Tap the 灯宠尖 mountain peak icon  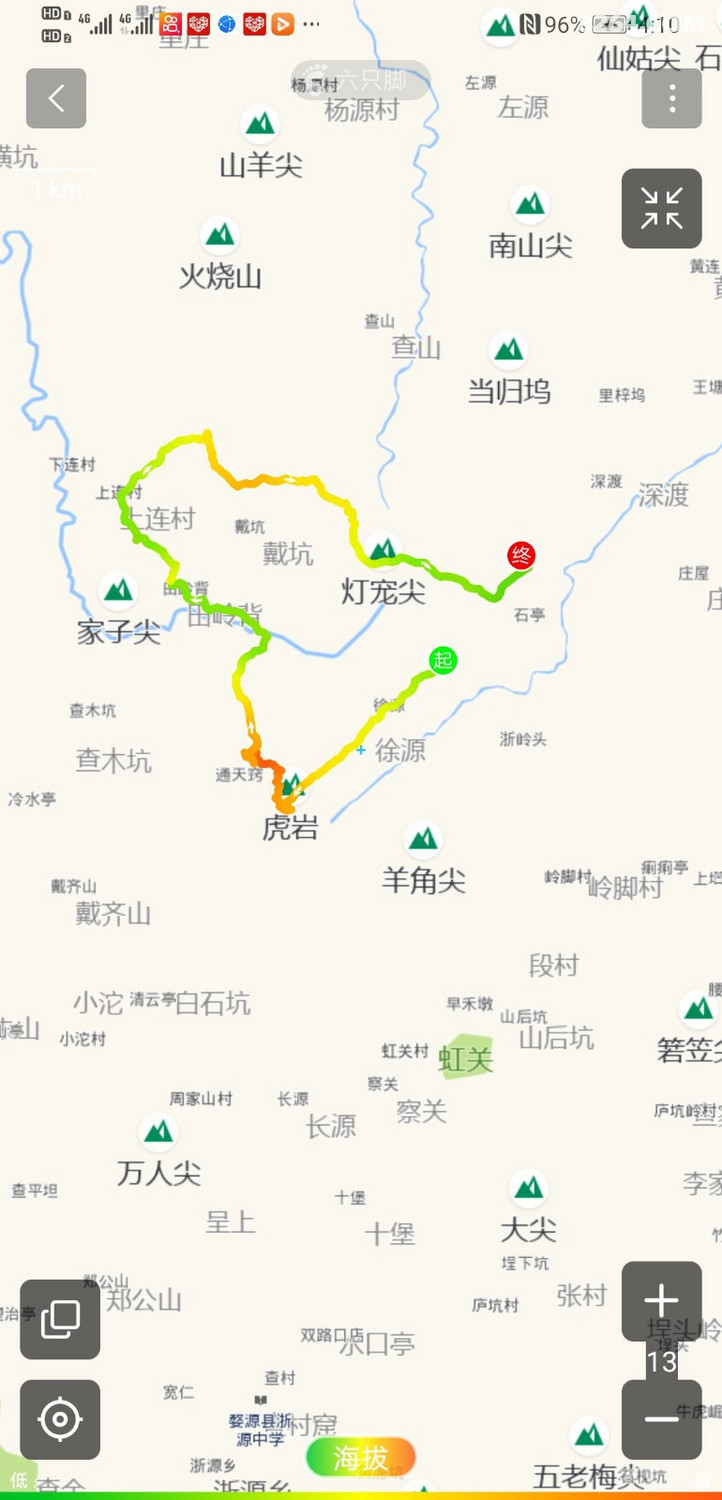tap(381, 548)
